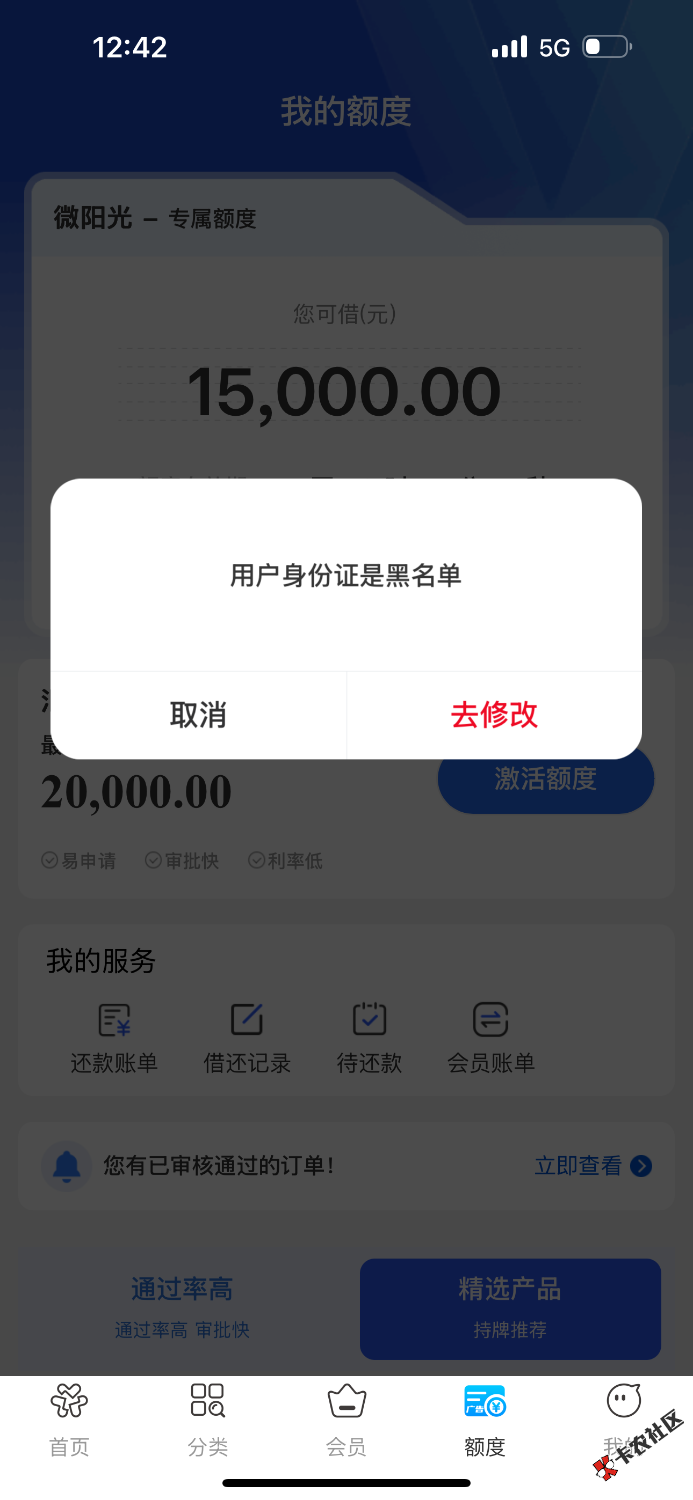
Task: Switch to the 分类 tab
Action: 208,1419
